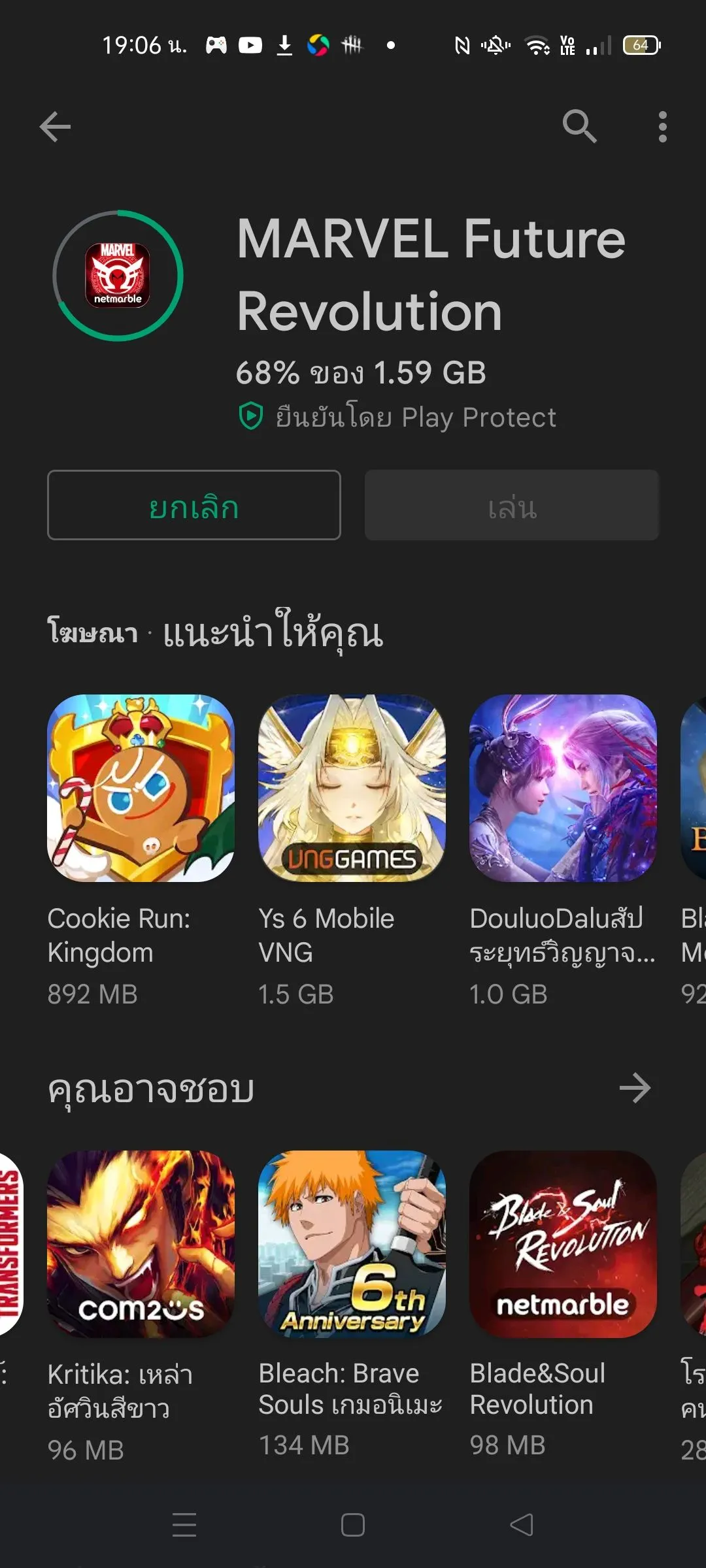Go back using the top-left arrow

(55, 127)
